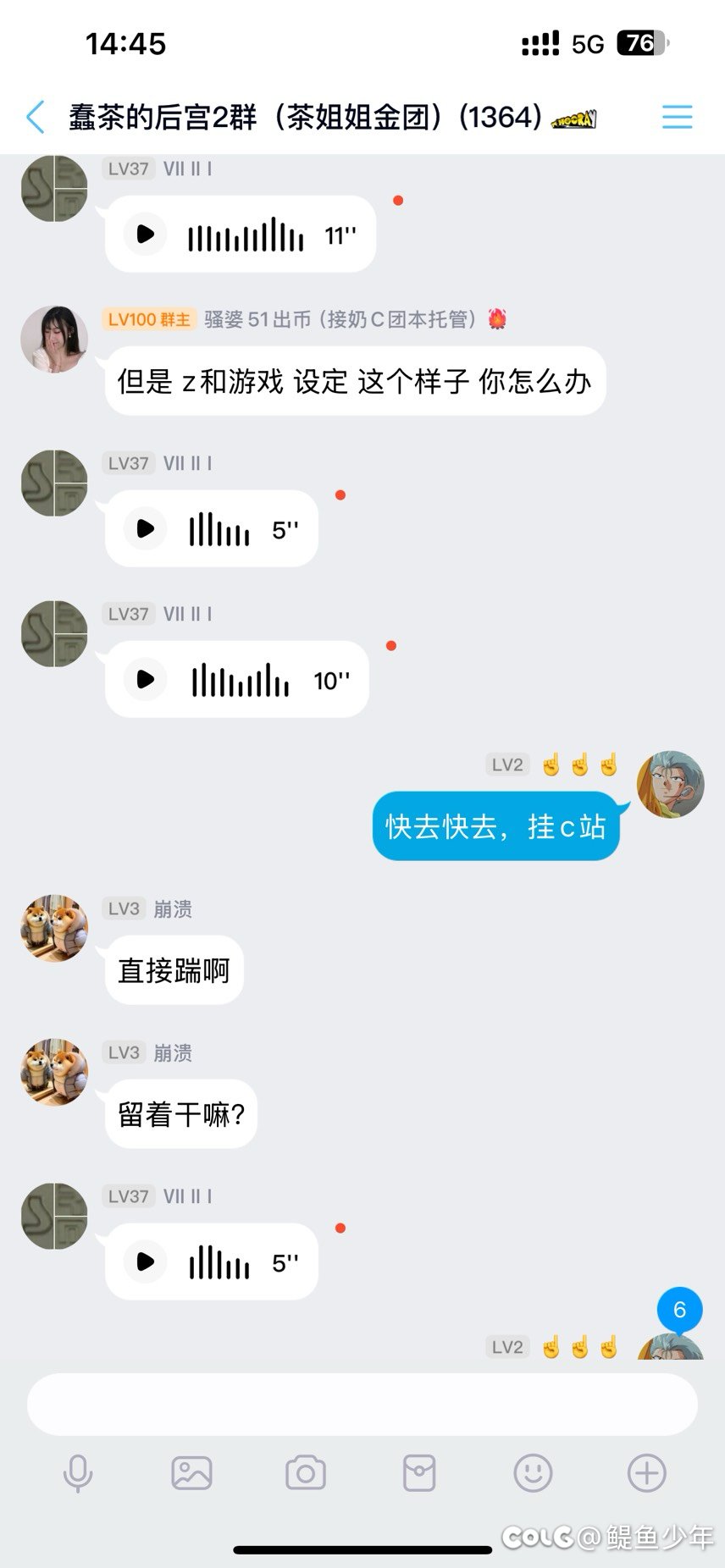
Task: Record a voice message with the microphone
Action: point(78,1473)
